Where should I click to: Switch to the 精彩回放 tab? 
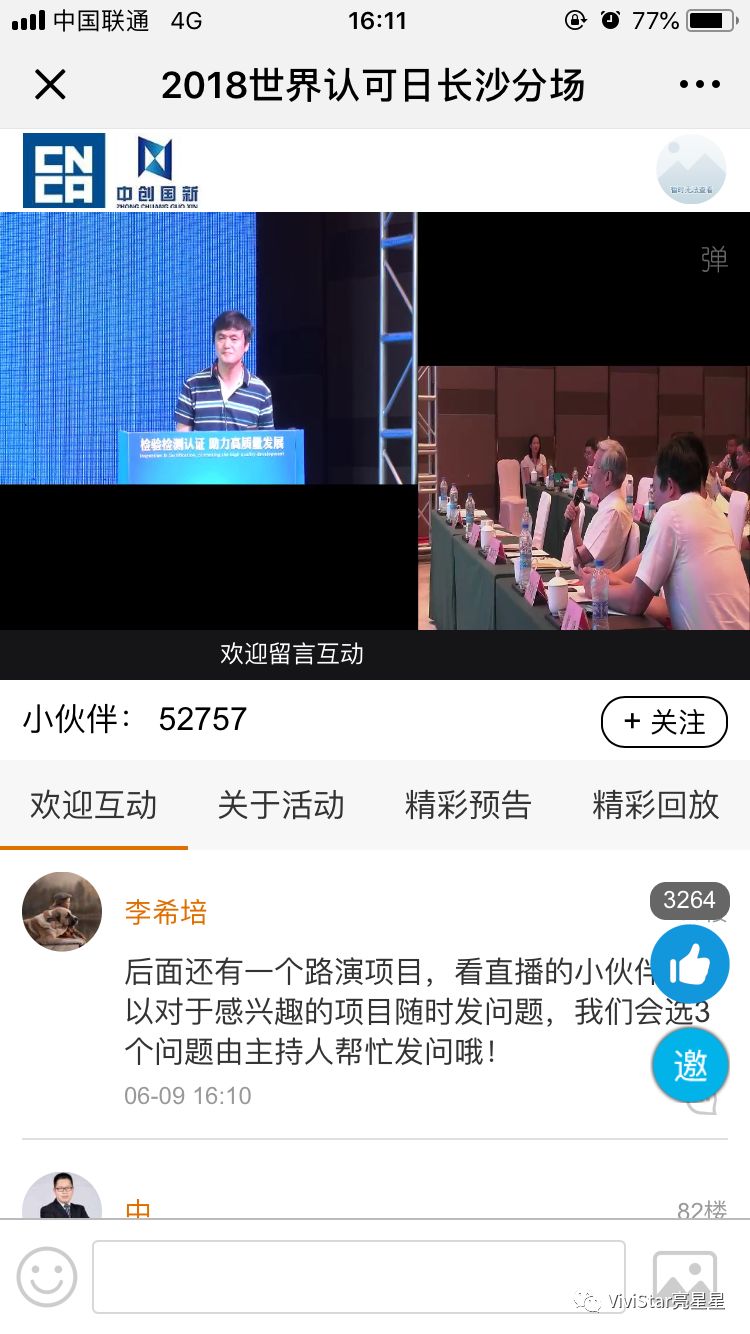click(x=655, y=805)
